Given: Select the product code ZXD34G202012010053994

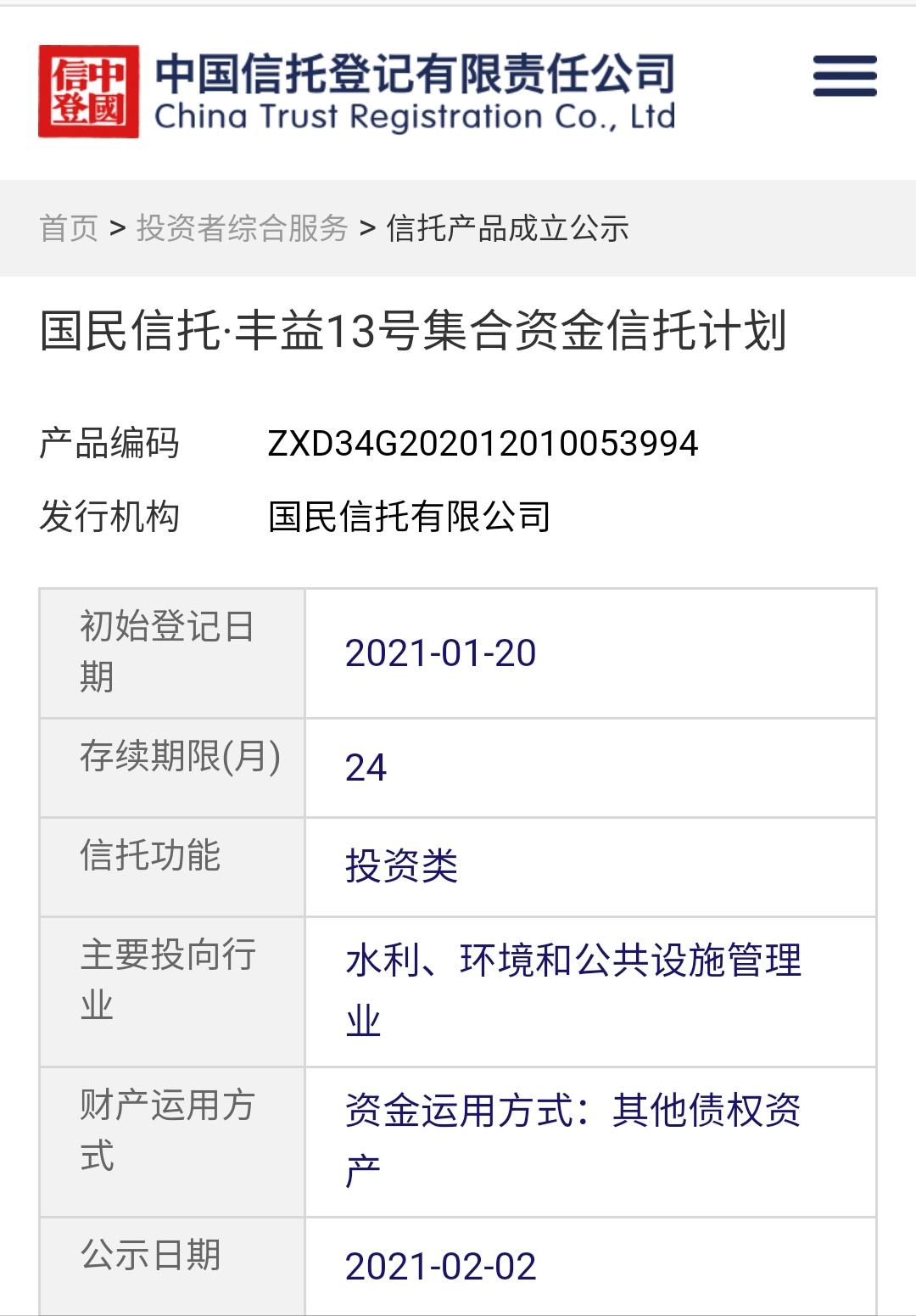Looking at the screenshot, I should click(483, 444).
